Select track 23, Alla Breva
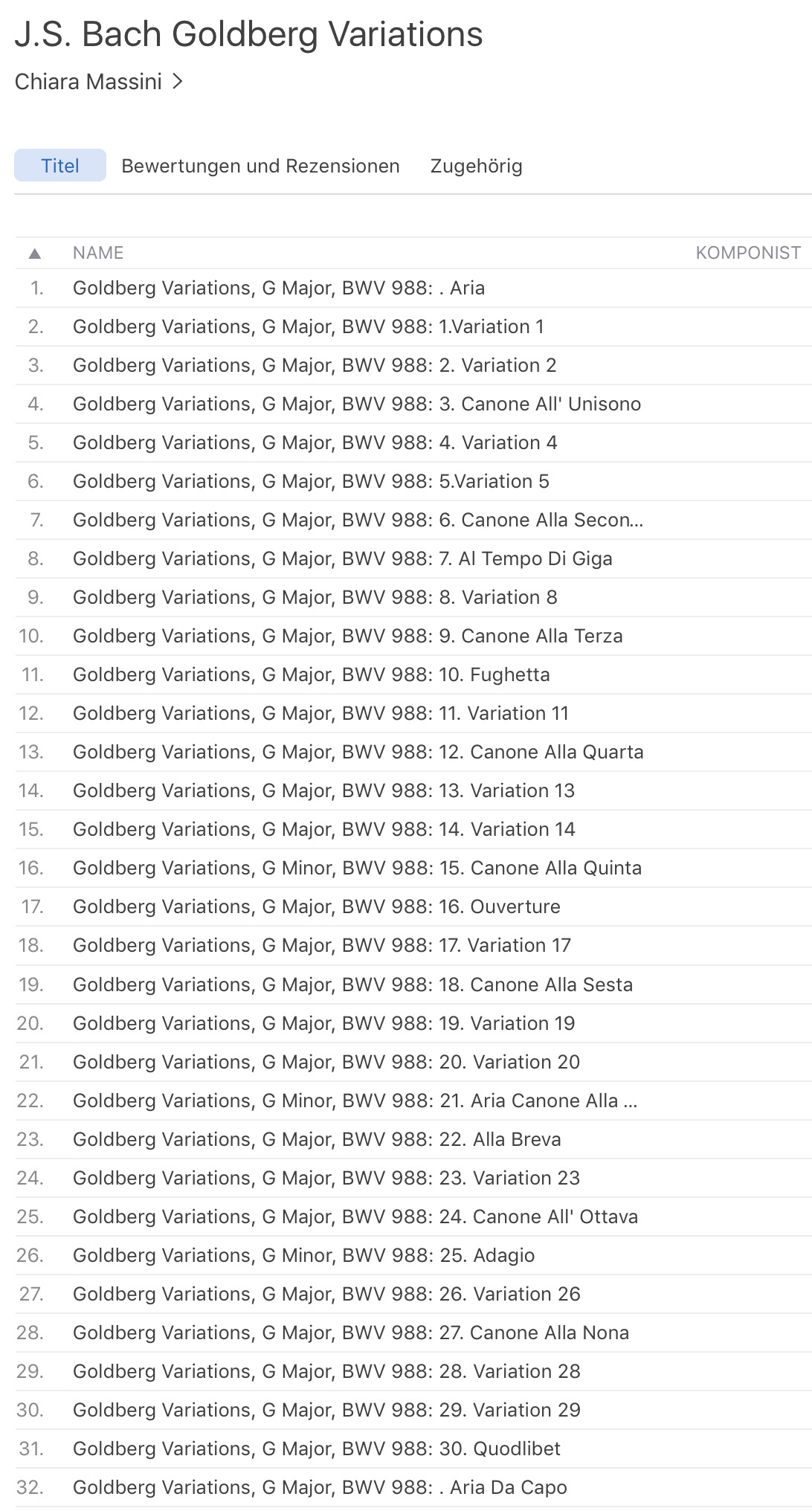Viewport: 812px width, 1511px height. point(317,1139)
